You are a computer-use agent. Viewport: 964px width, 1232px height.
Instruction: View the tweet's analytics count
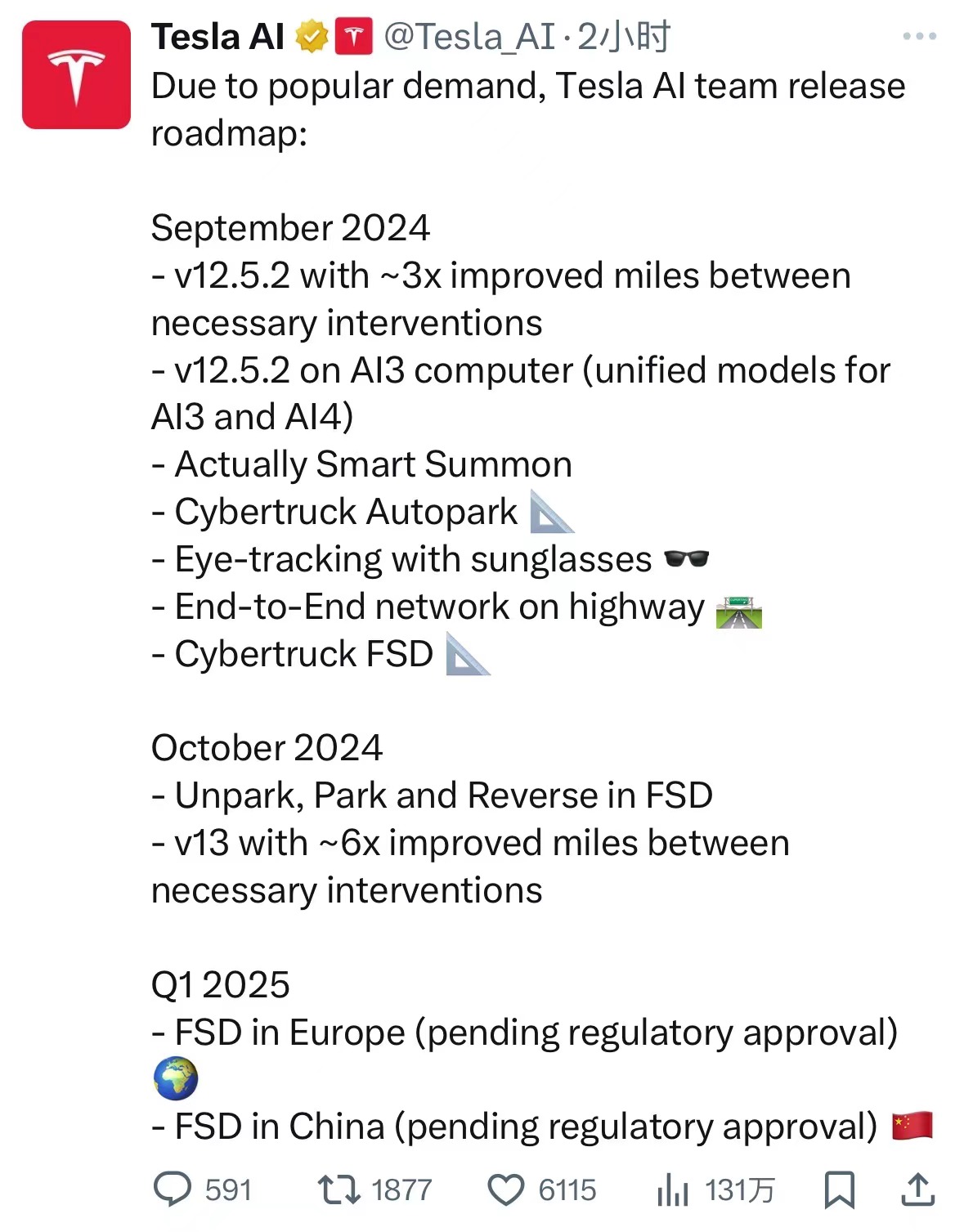click(x=673, y=1189)
